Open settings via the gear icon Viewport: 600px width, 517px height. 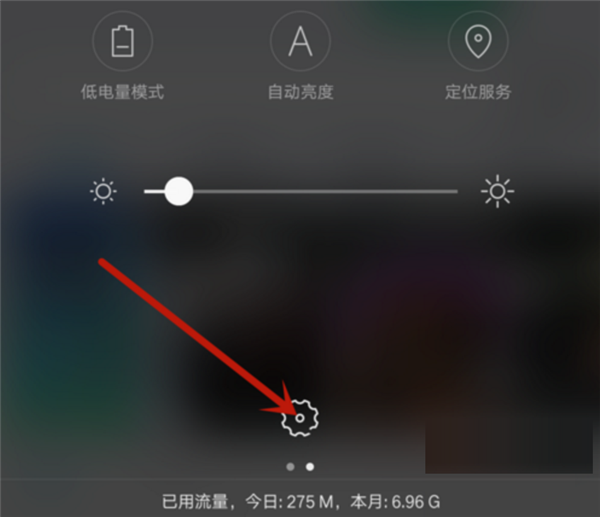[x=300, y=420]
